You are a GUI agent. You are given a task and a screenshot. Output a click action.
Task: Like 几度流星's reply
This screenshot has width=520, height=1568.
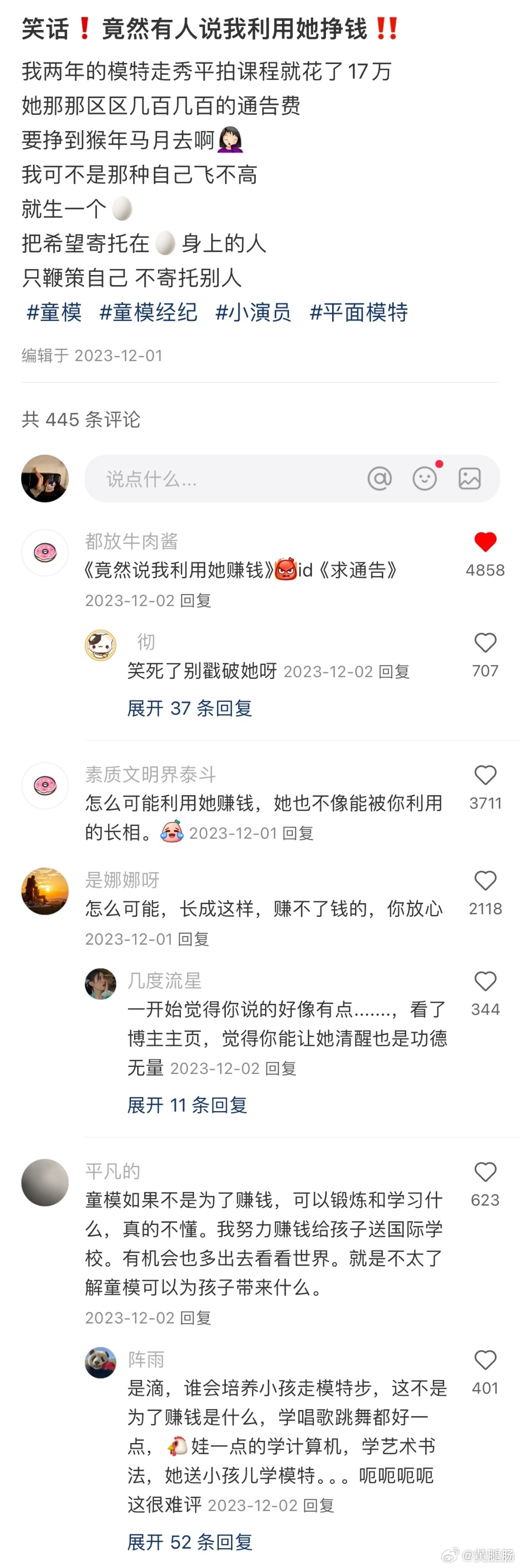(485, 981)
